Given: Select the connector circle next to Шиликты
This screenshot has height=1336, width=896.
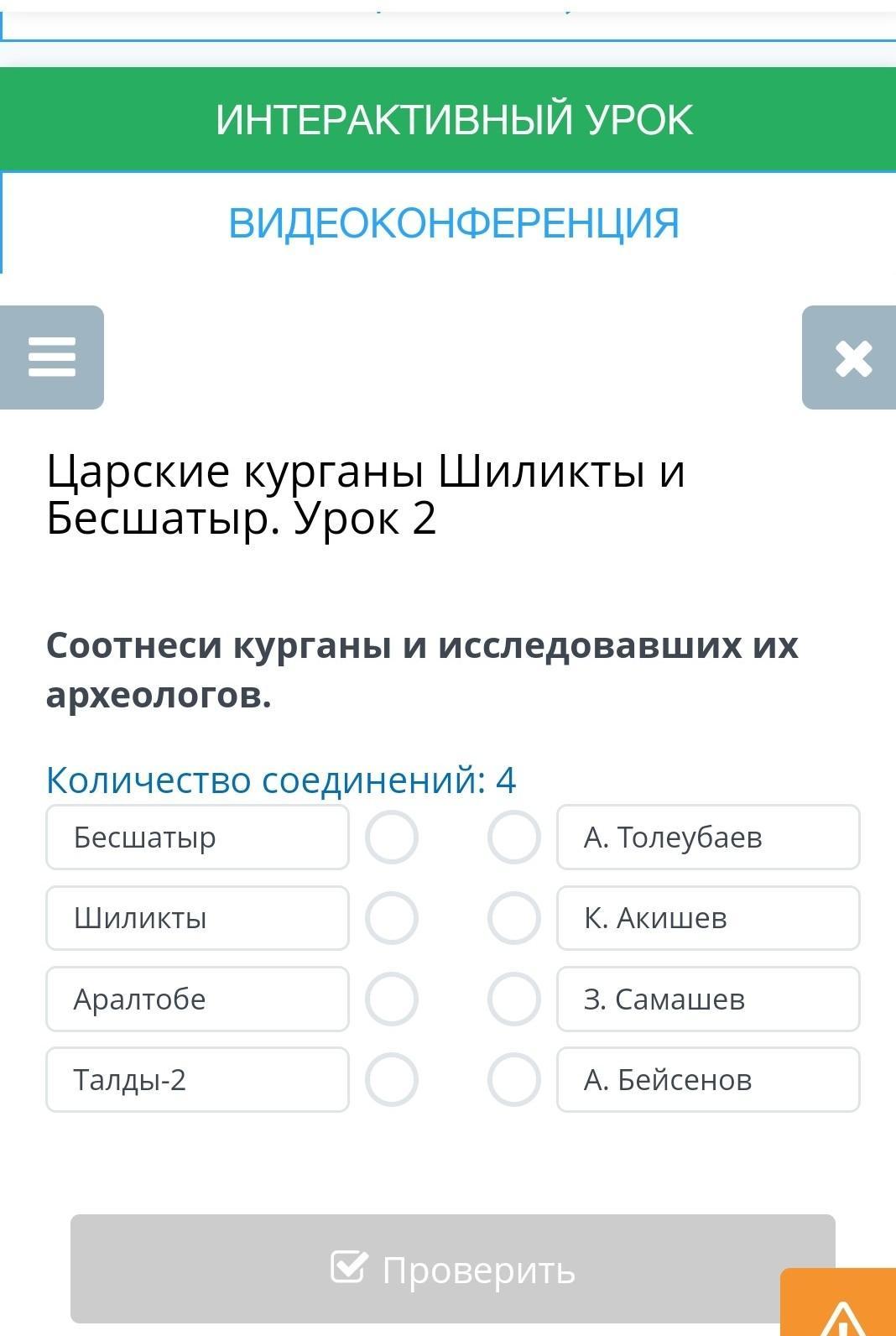Looking at the screenshot, I should [392, 918].
